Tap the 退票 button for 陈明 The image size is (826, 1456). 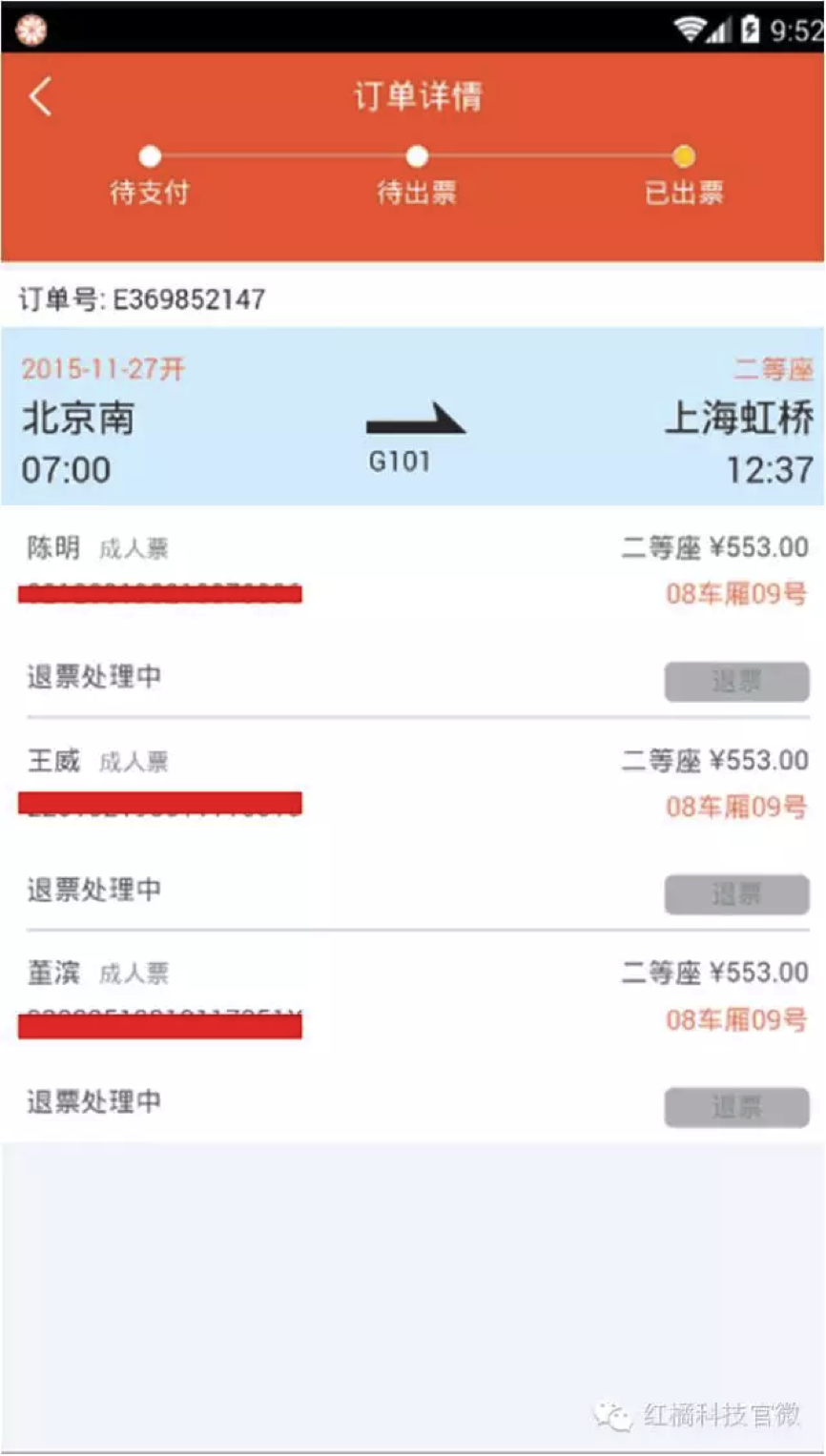pos(736,682)
